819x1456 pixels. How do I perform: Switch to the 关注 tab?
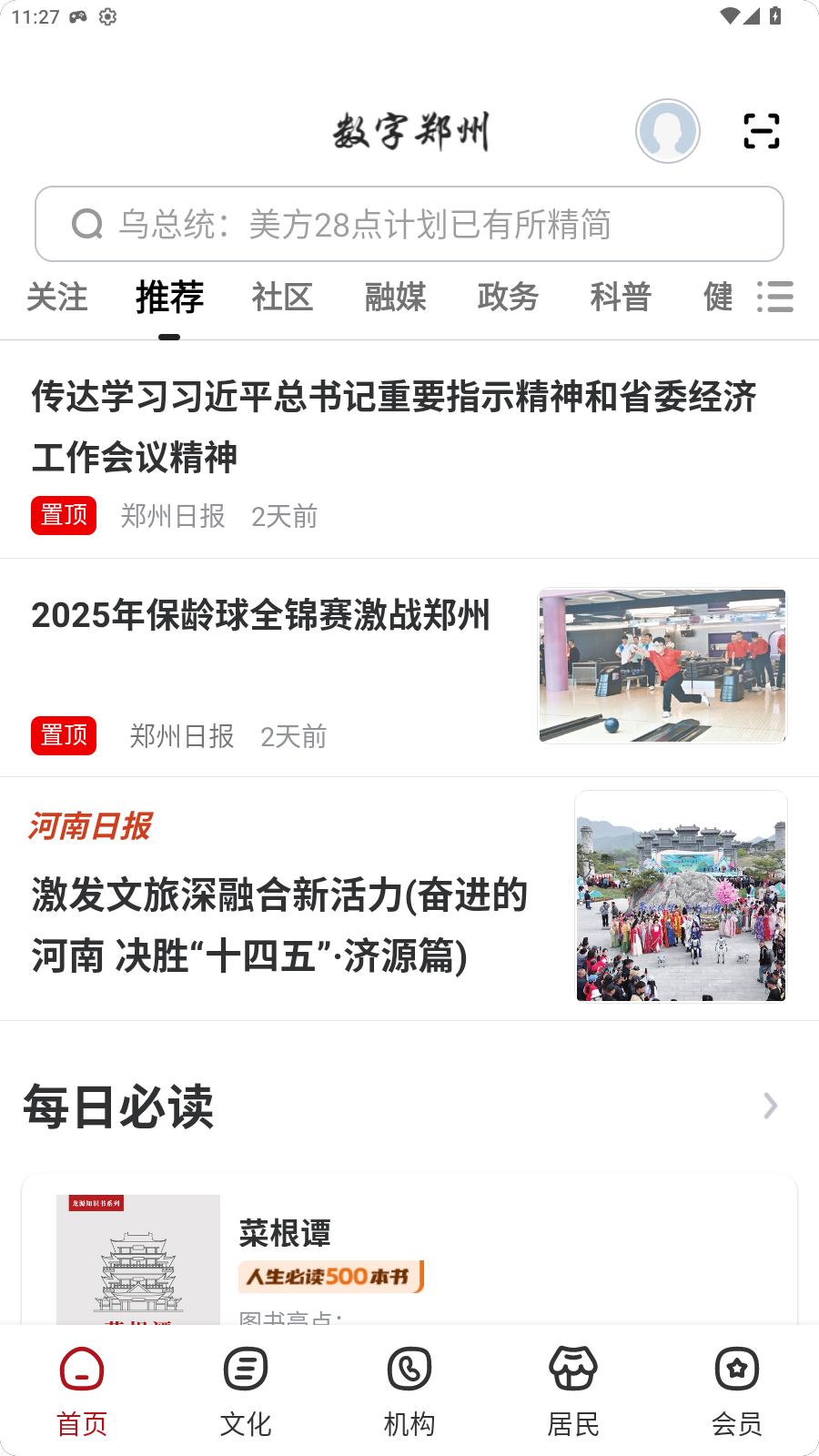coord(57,298)
